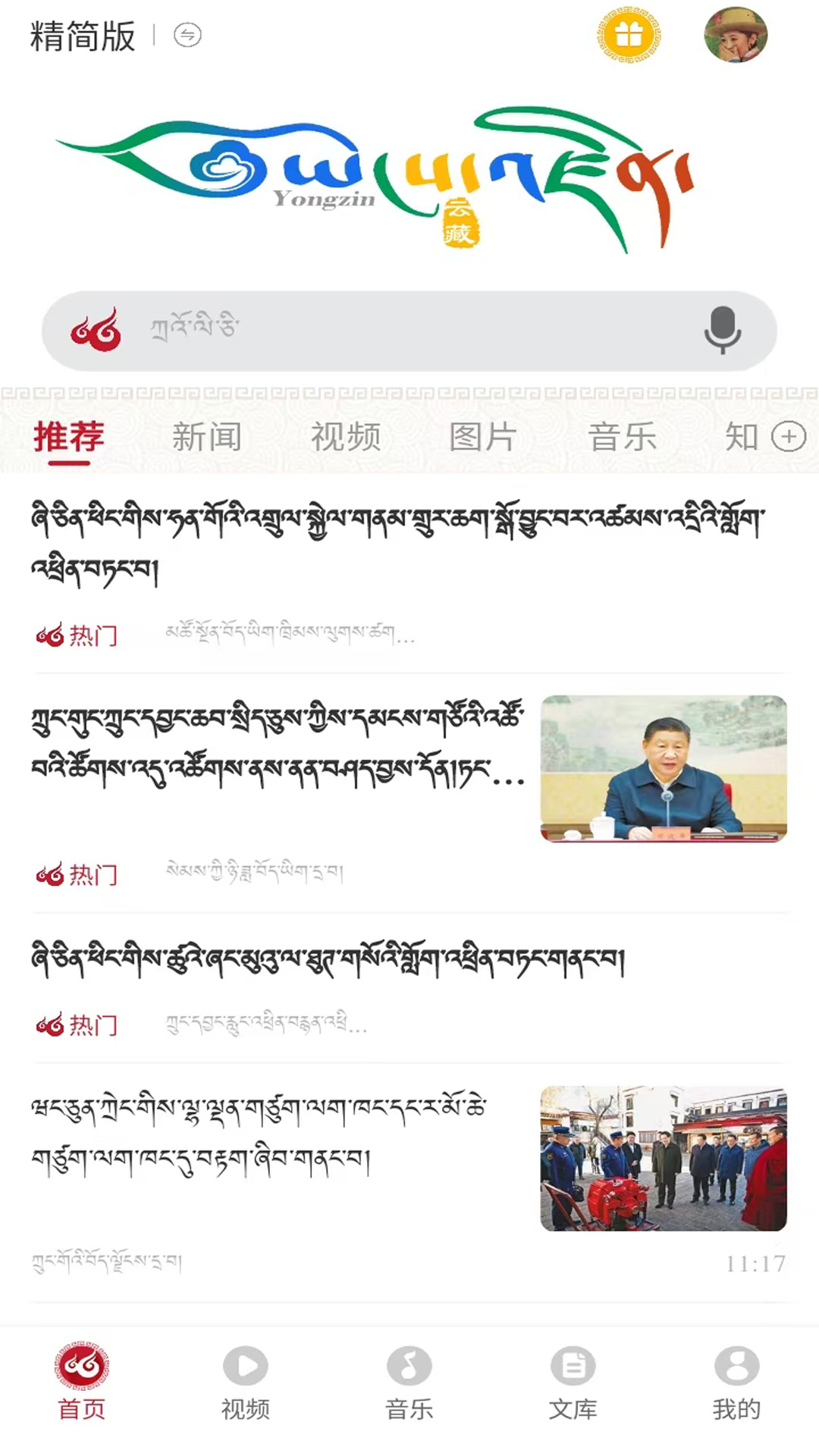The image size is (819, 1456).
Task: Expand the truncated 知 category tab
Action: point(742,437)
